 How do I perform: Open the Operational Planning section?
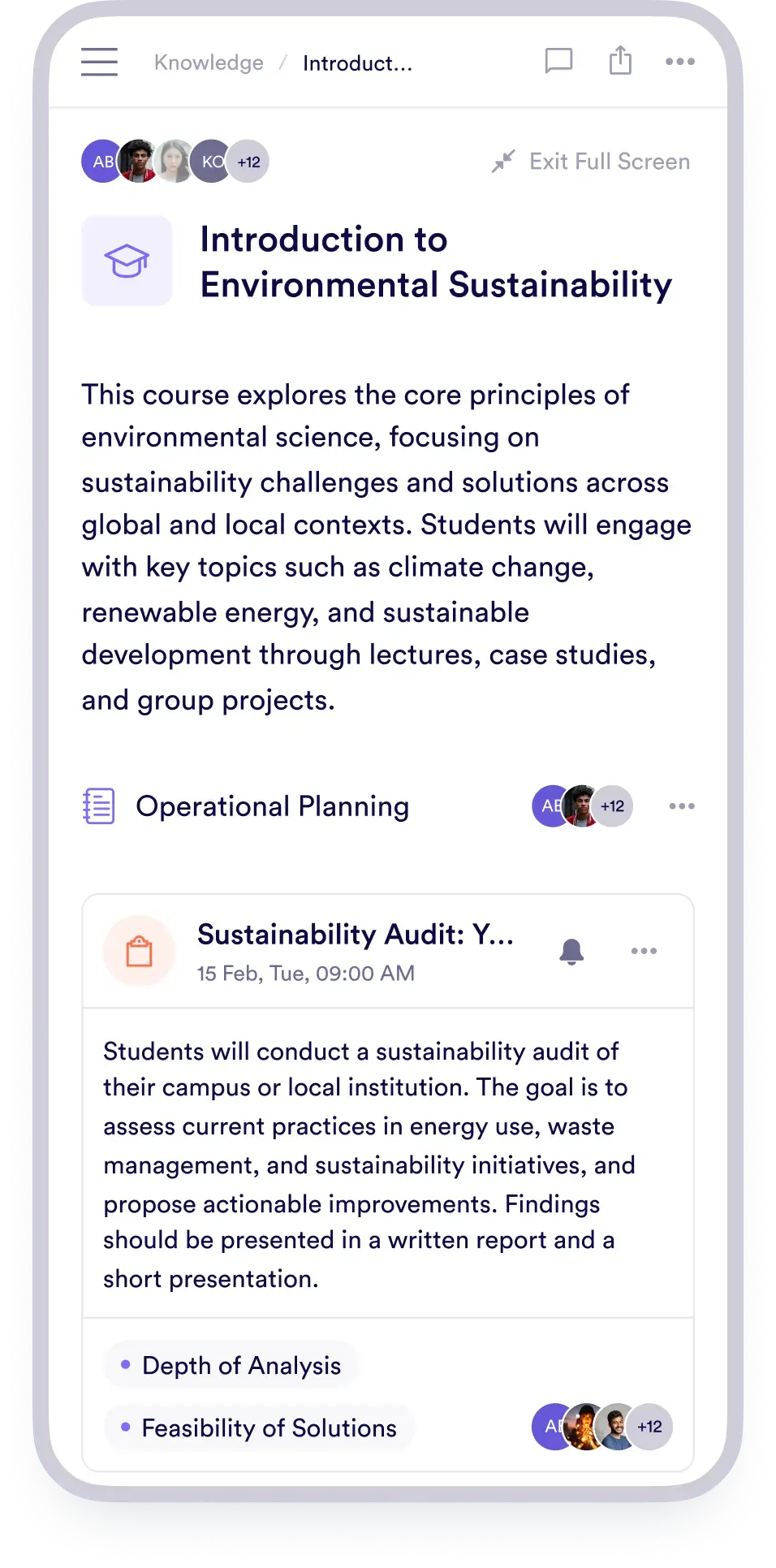click(x=272, y=806)
